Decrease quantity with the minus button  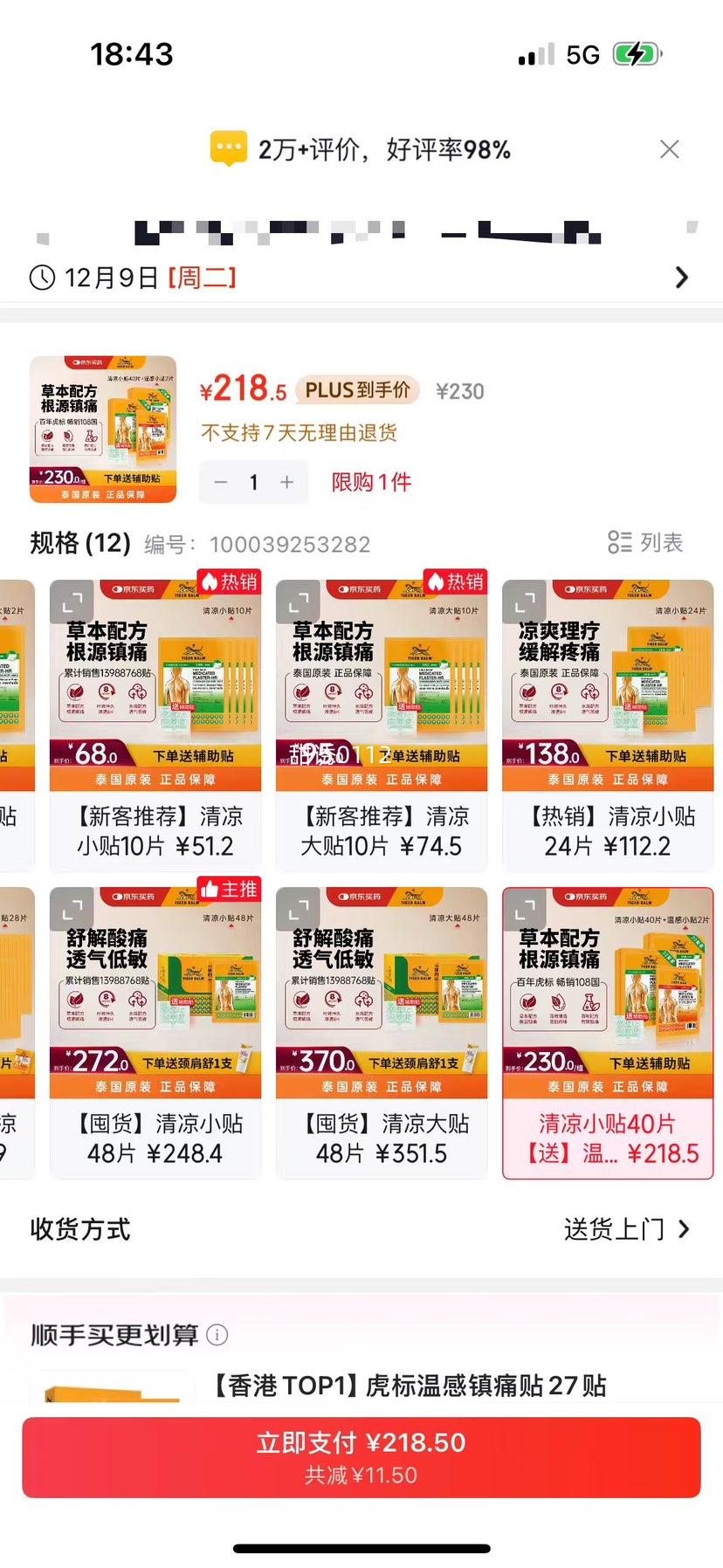tap(220, 482)
